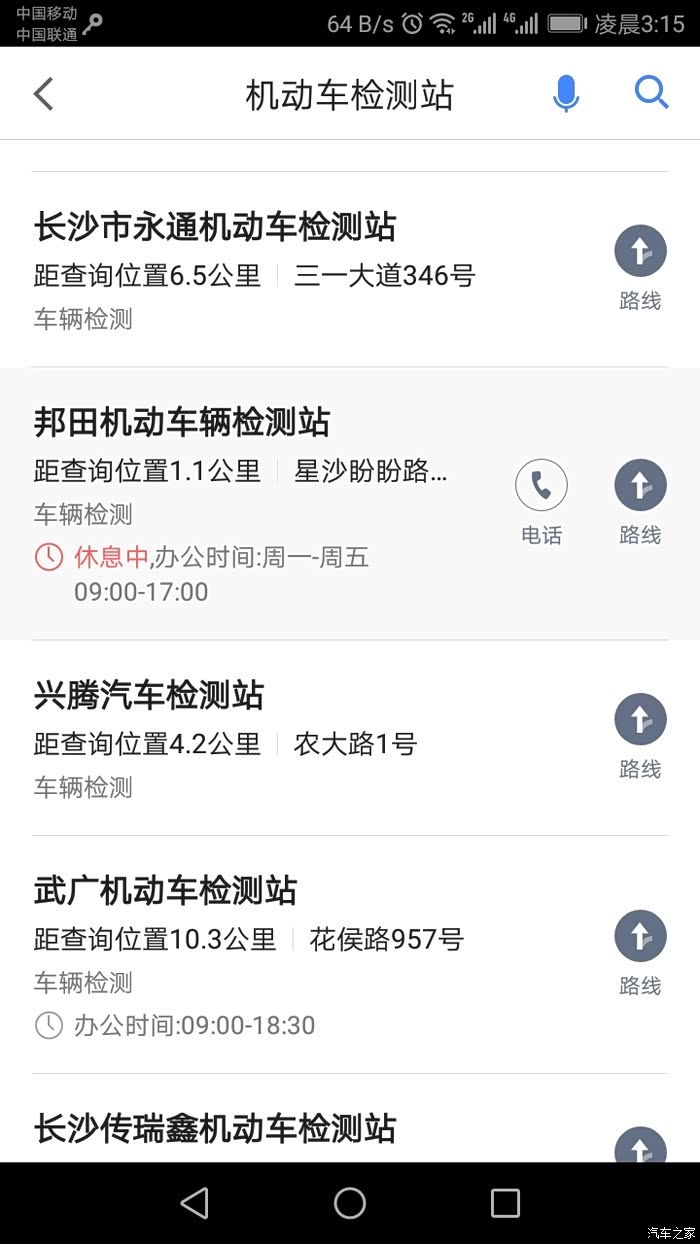The width and height of the screenshot is (700, 1244).
Task: Go back from the search results
Action: 43,94
